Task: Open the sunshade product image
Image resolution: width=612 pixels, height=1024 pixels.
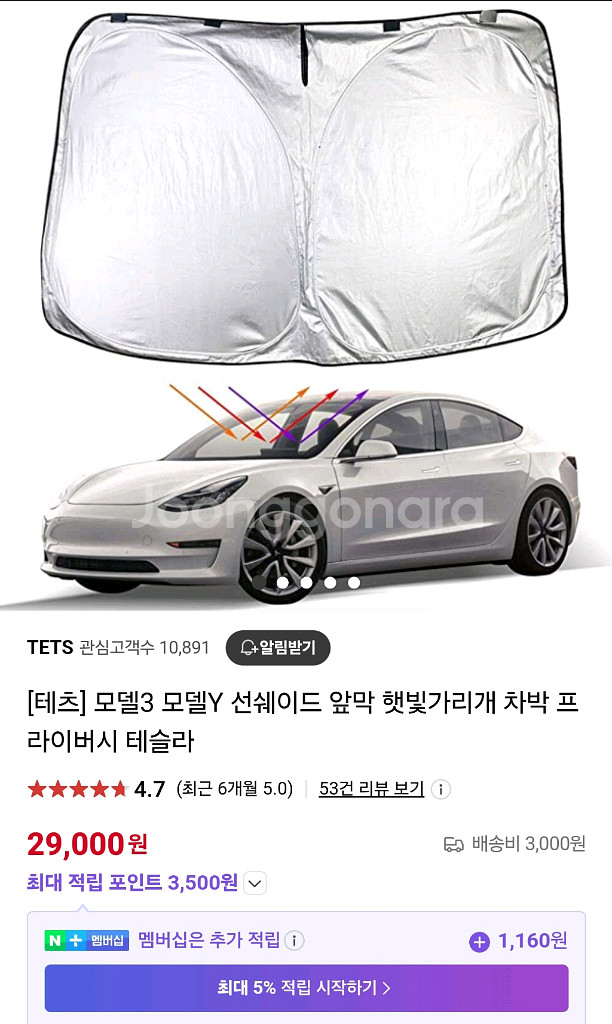Action: click(306, 300)
